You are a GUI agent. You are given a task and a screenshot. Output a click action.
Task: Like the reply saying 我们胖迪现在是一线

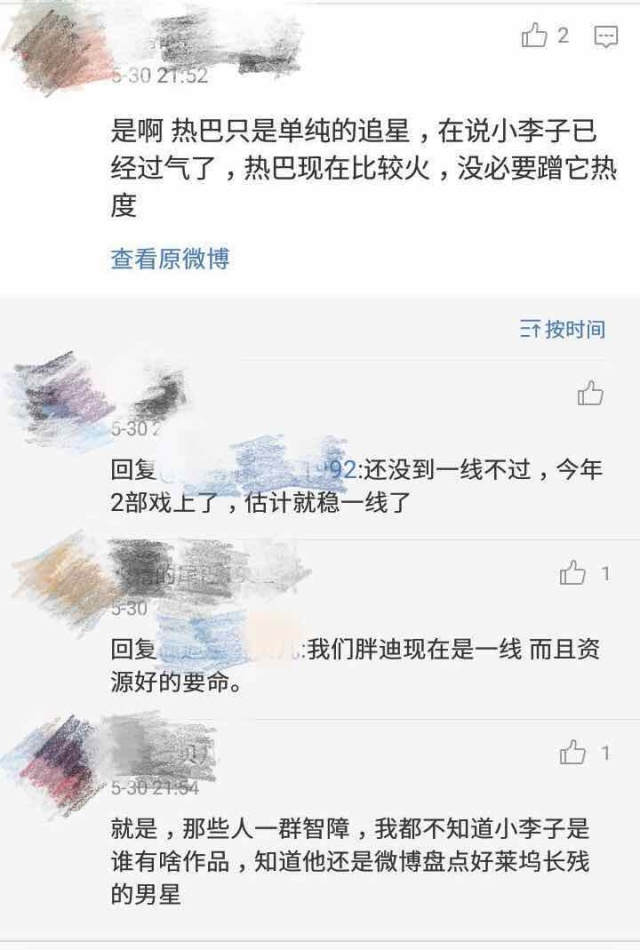pyautogui.click(x=573, y=573)
